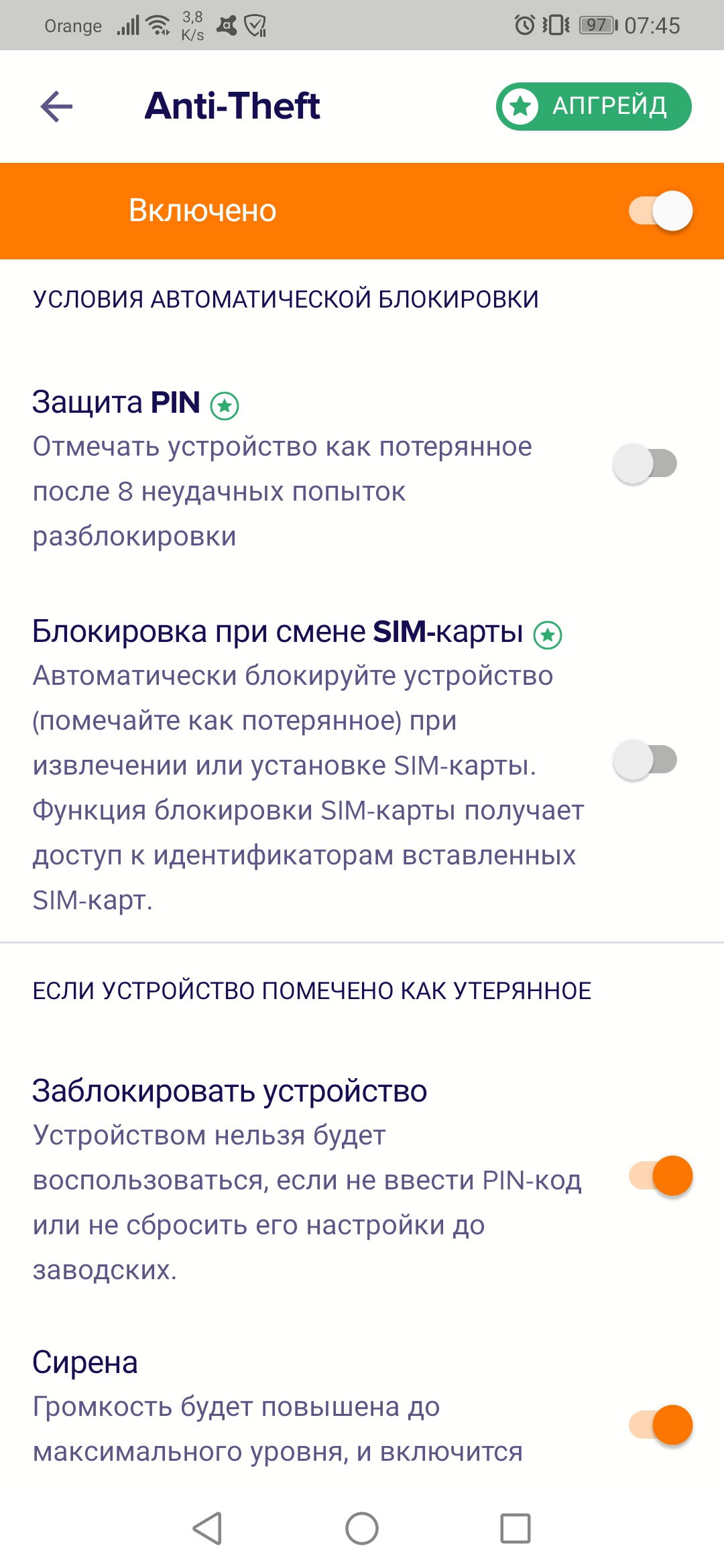Turn off the Сирена toggle

click(x=660, y=1425)
